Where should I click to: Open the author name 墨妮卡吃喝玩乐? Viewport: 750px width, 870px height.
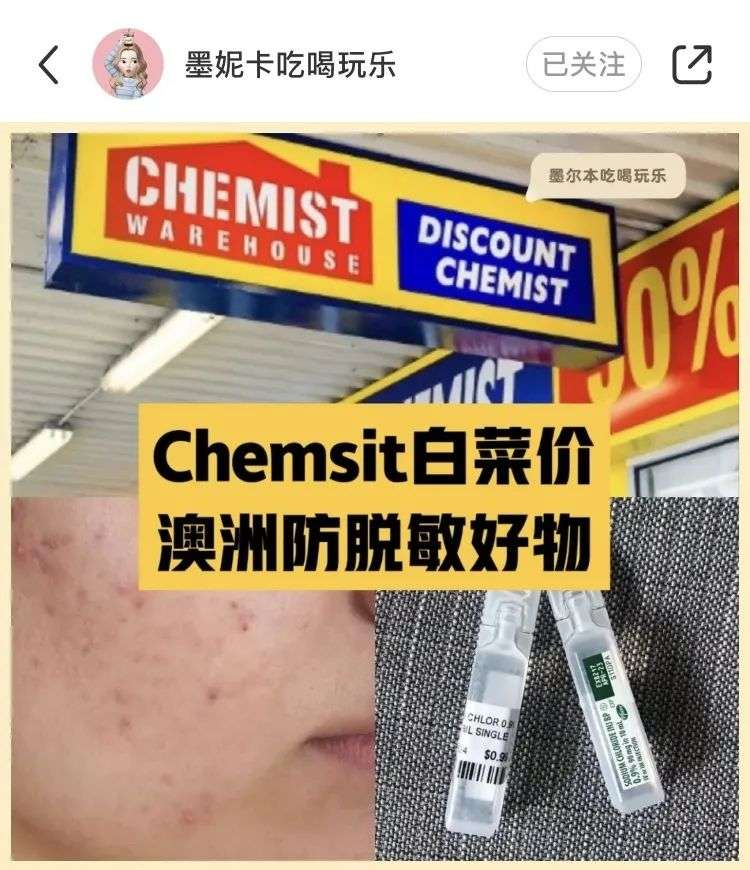pos(290,65)
